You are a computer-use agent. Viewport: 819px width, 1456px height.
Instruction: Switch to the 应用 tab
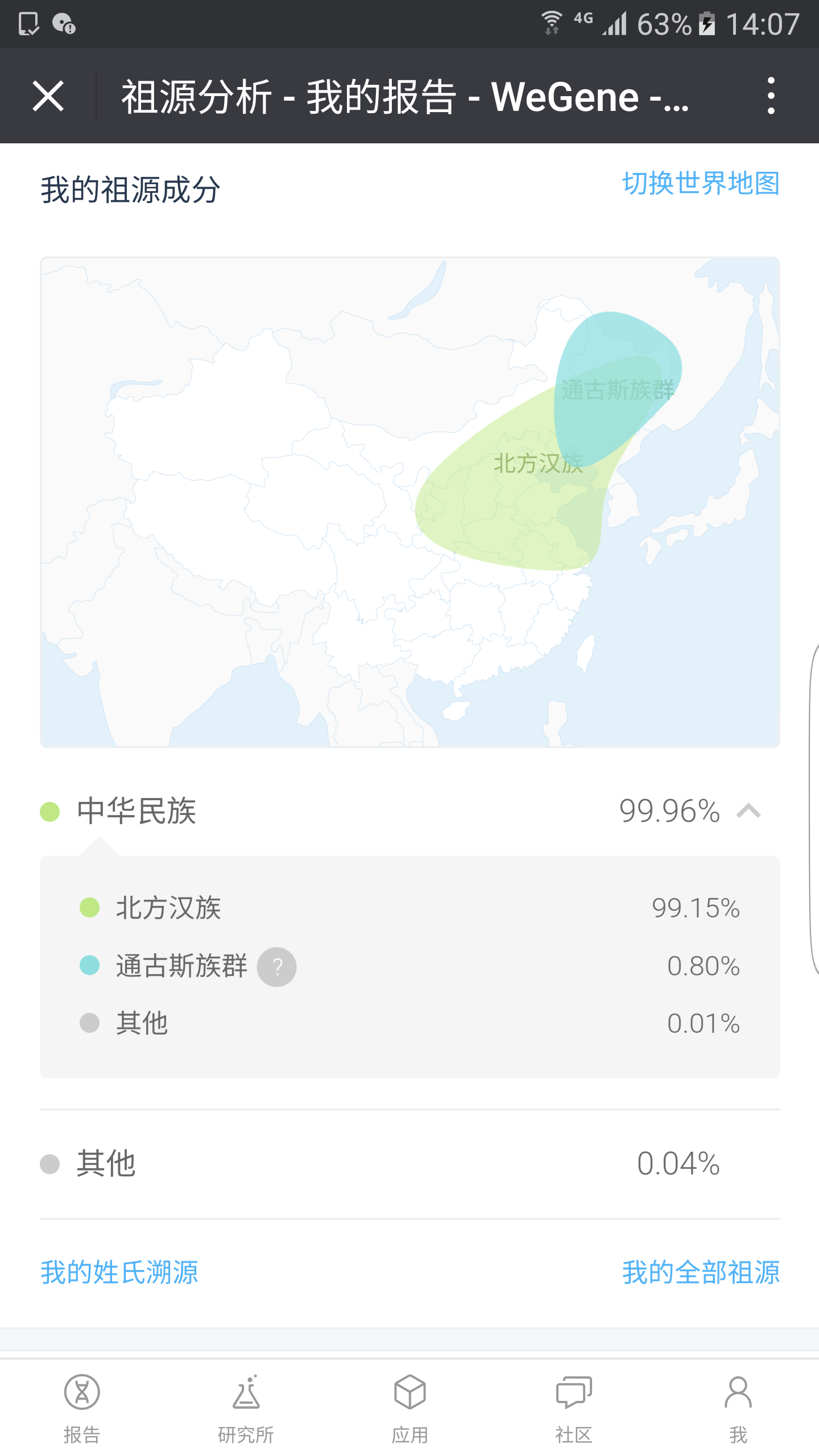pos(409,1409)
